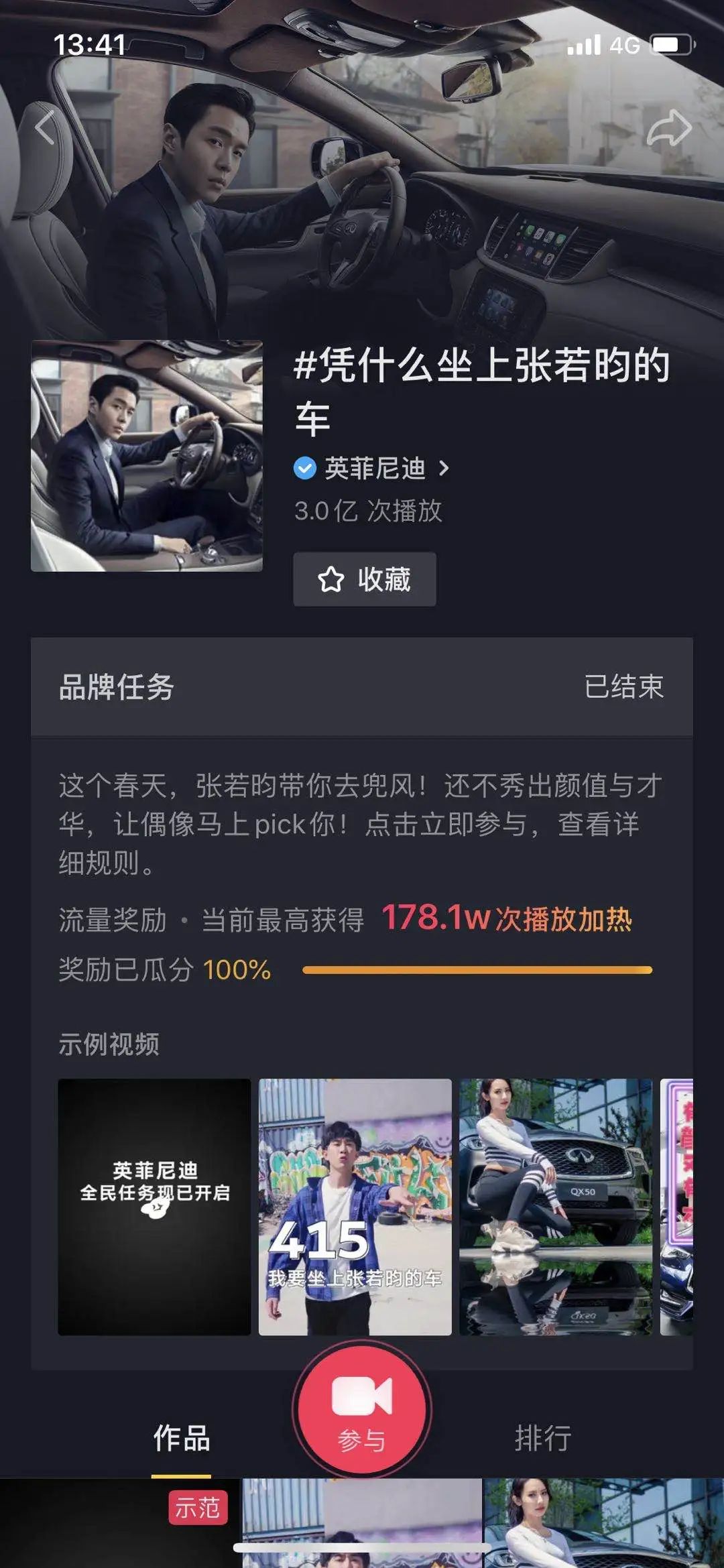Tap the 收藏 button to favorite
The image size is (724, 1568).
(x=365, y=579)
